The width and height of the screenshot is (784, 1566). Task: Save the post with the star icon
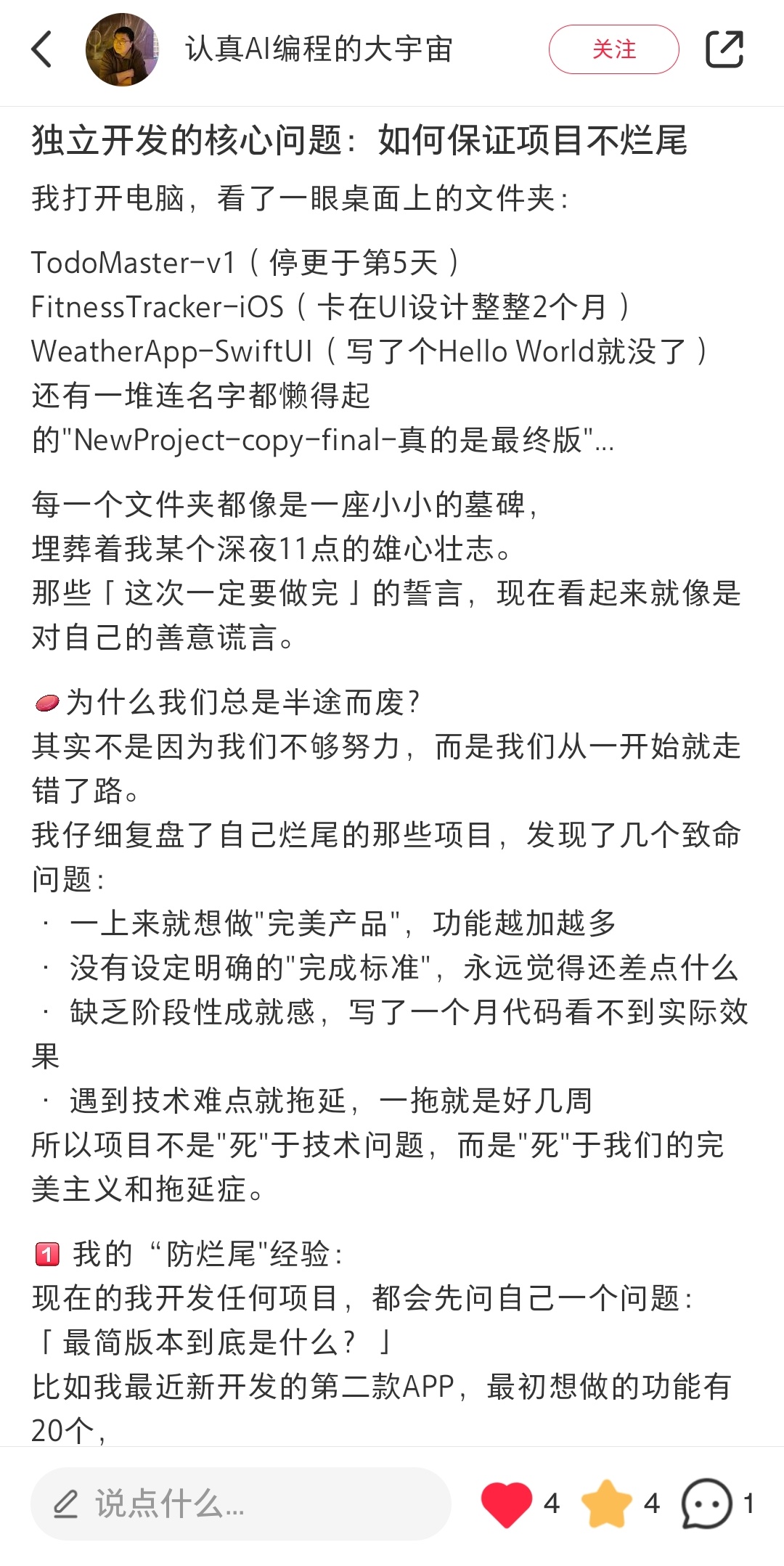[607, 1504]
